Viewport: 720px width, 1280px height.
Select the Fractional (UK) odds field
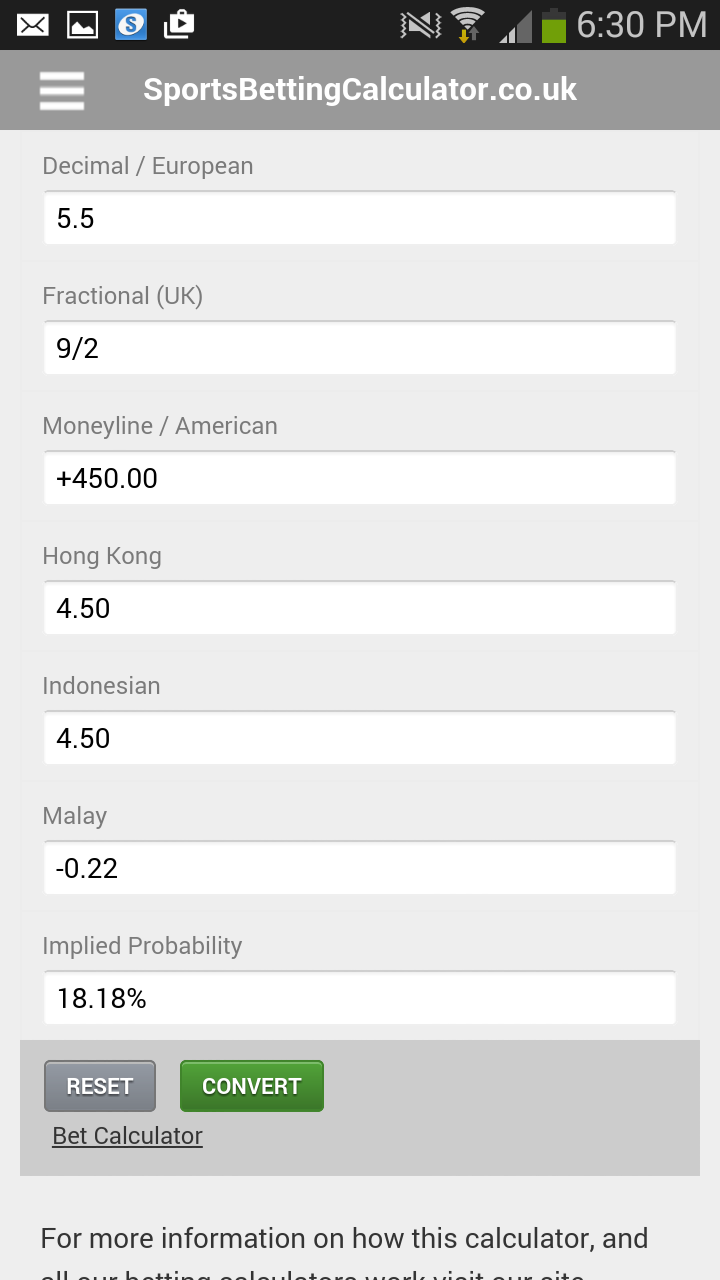coord(360,348)
